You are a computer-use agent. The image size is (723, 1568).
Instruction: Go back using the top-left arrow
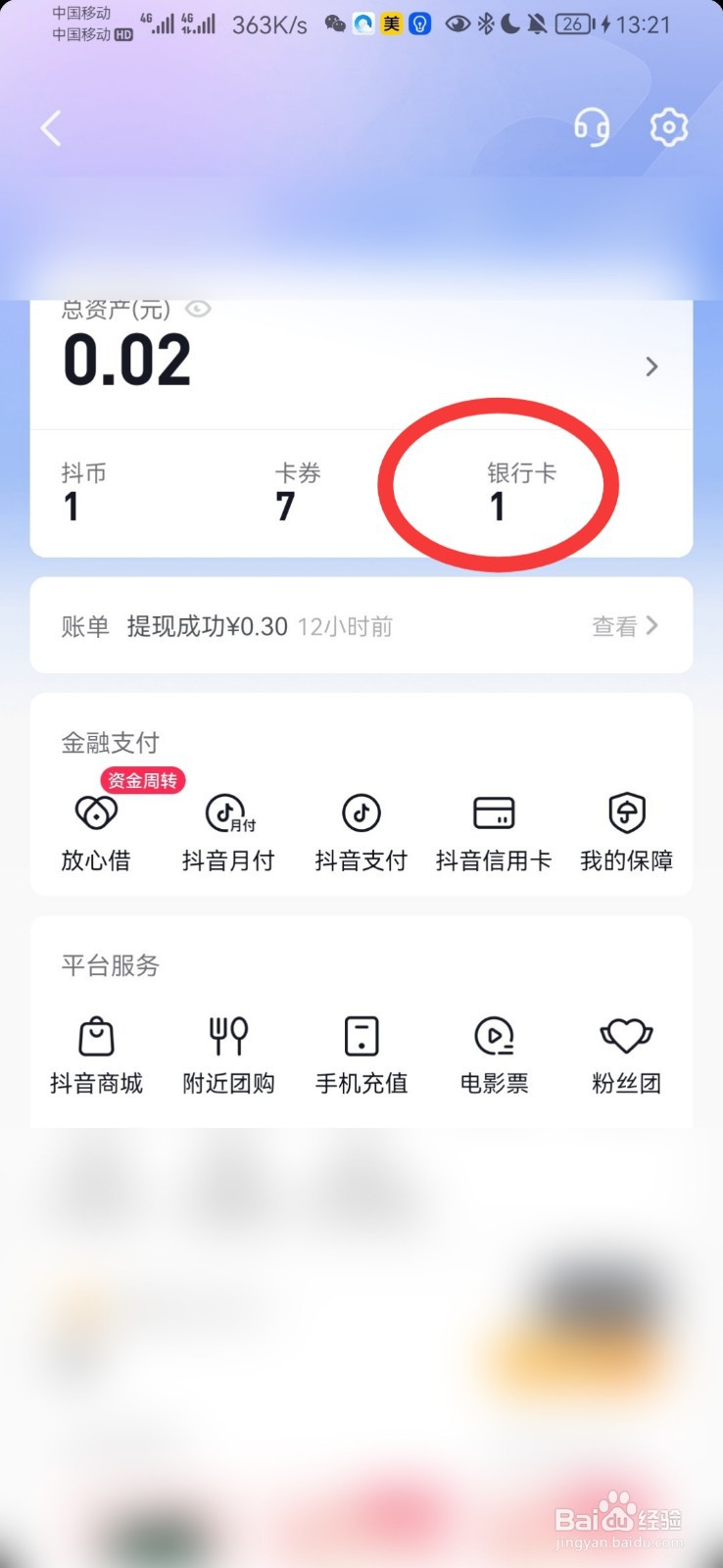(x=51, y=128)
